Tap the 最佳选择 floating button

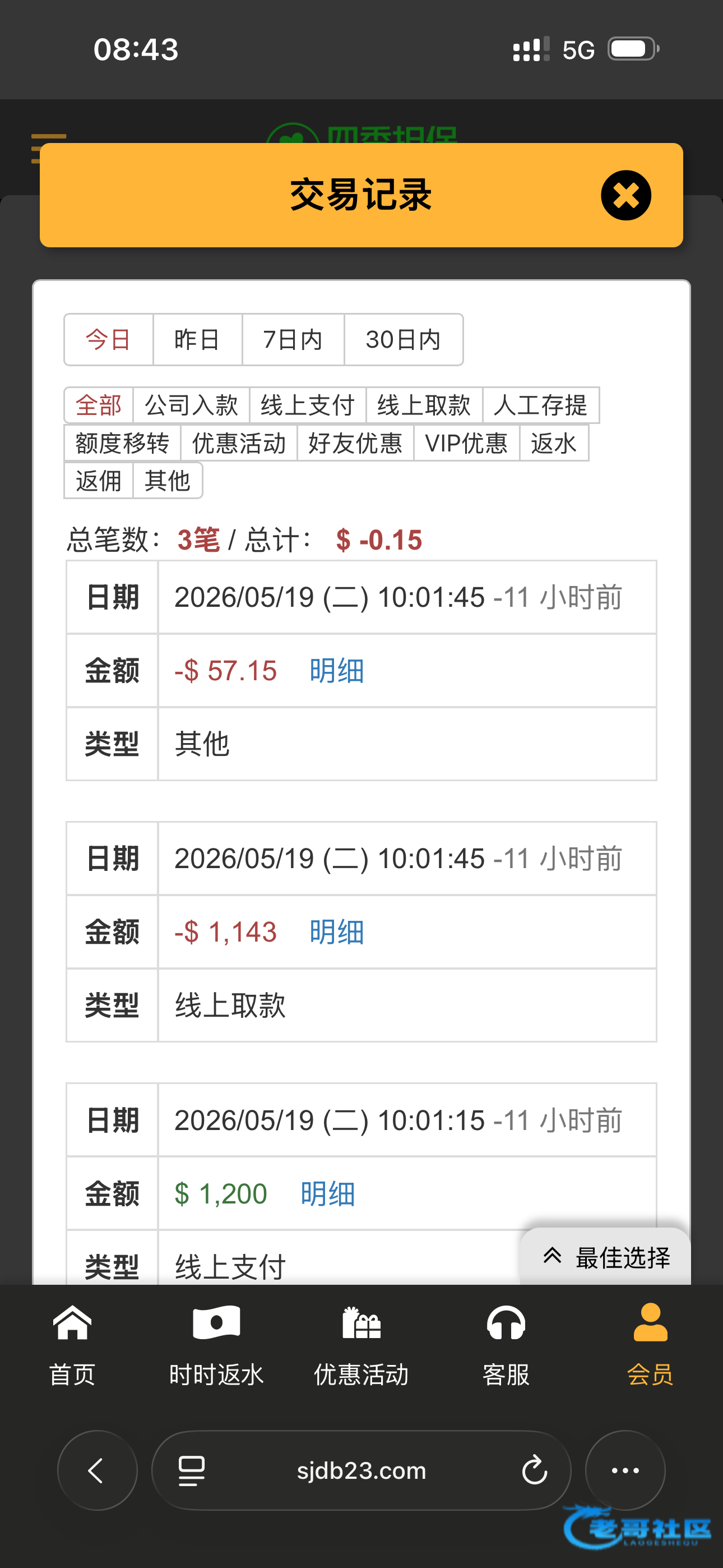tap(605, 1257)
